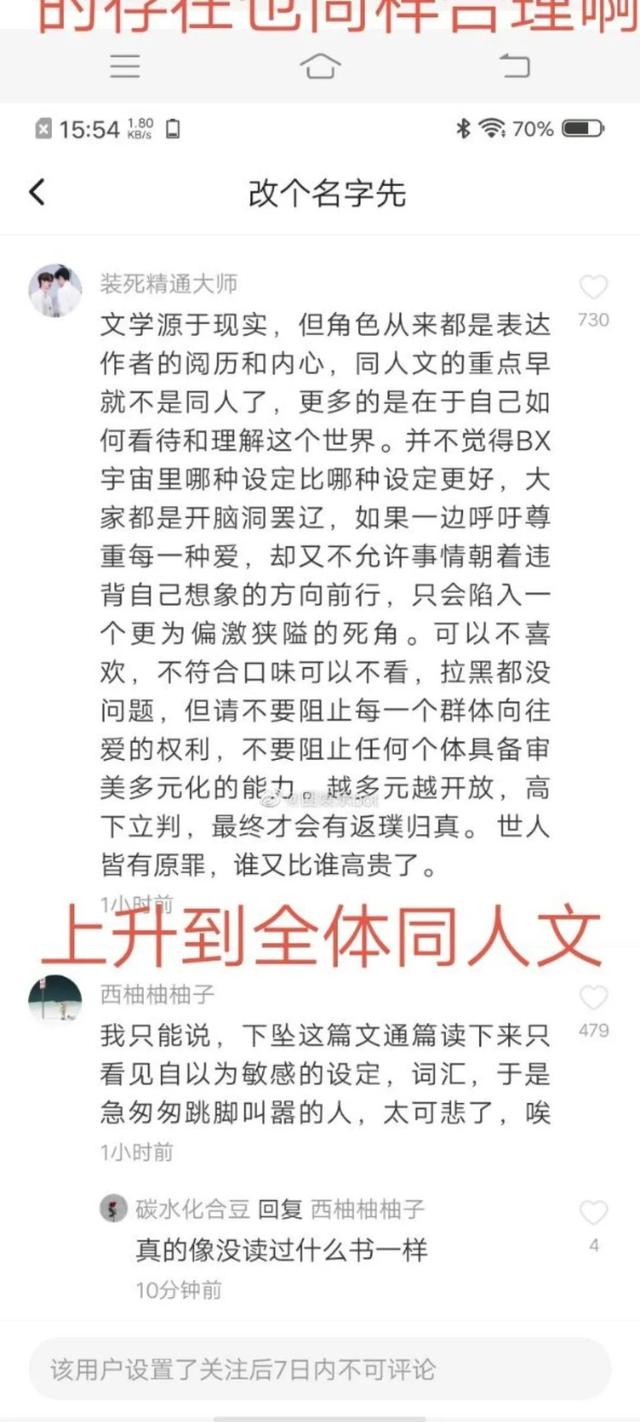Open the username 装死精通大师

[x=169, y=284]
